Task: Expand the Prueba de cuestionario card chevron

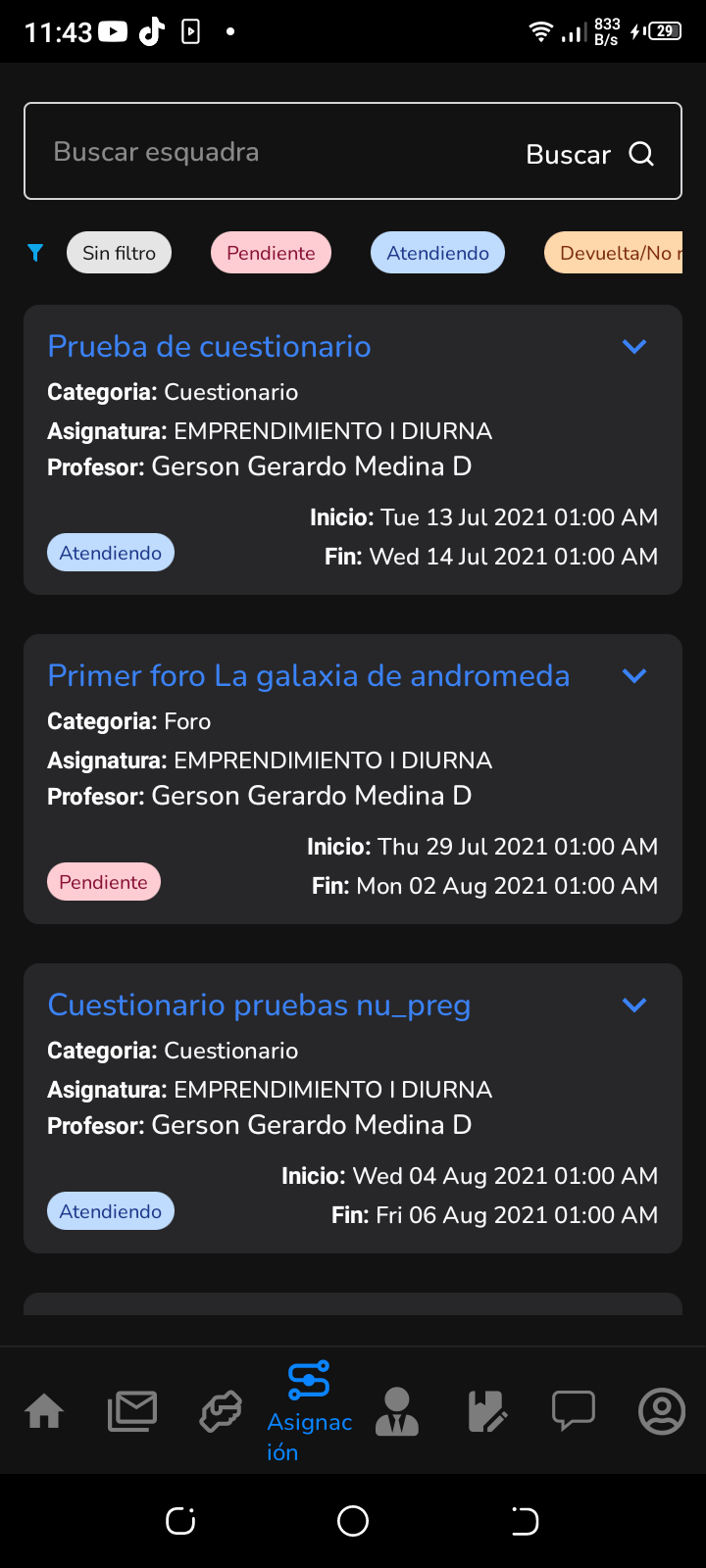Action: point(634,346)
